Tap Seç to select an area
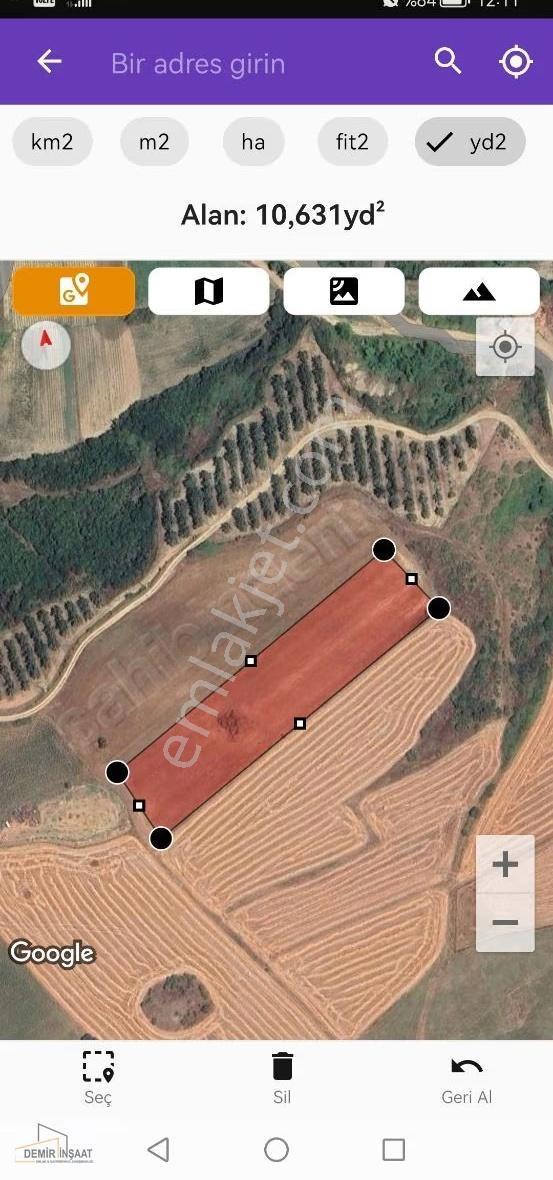553x1180 pixels. 98,1078
